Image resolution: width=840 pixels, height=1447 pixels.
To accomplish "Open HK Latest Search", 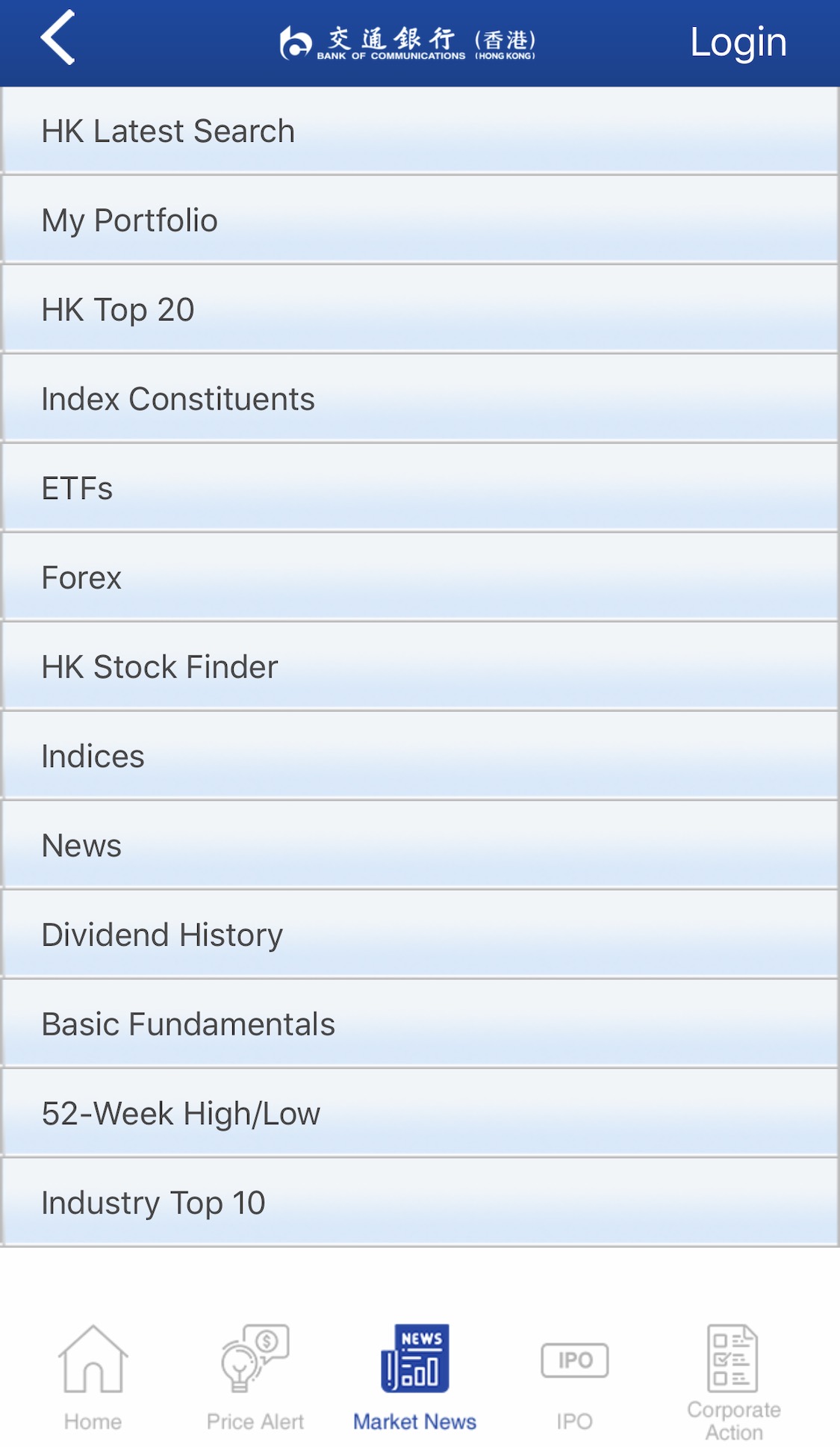I will coord(420,131).
